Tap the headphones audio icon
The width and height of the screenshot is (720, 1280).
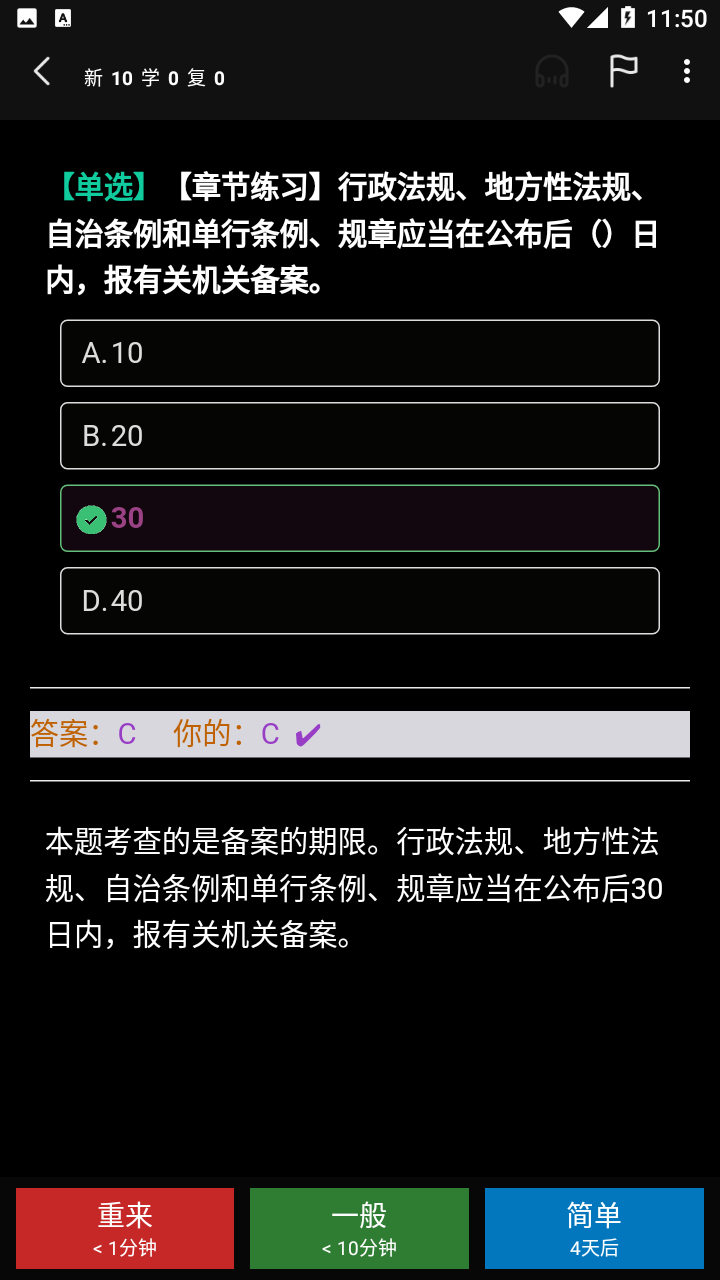click(552, 72)
